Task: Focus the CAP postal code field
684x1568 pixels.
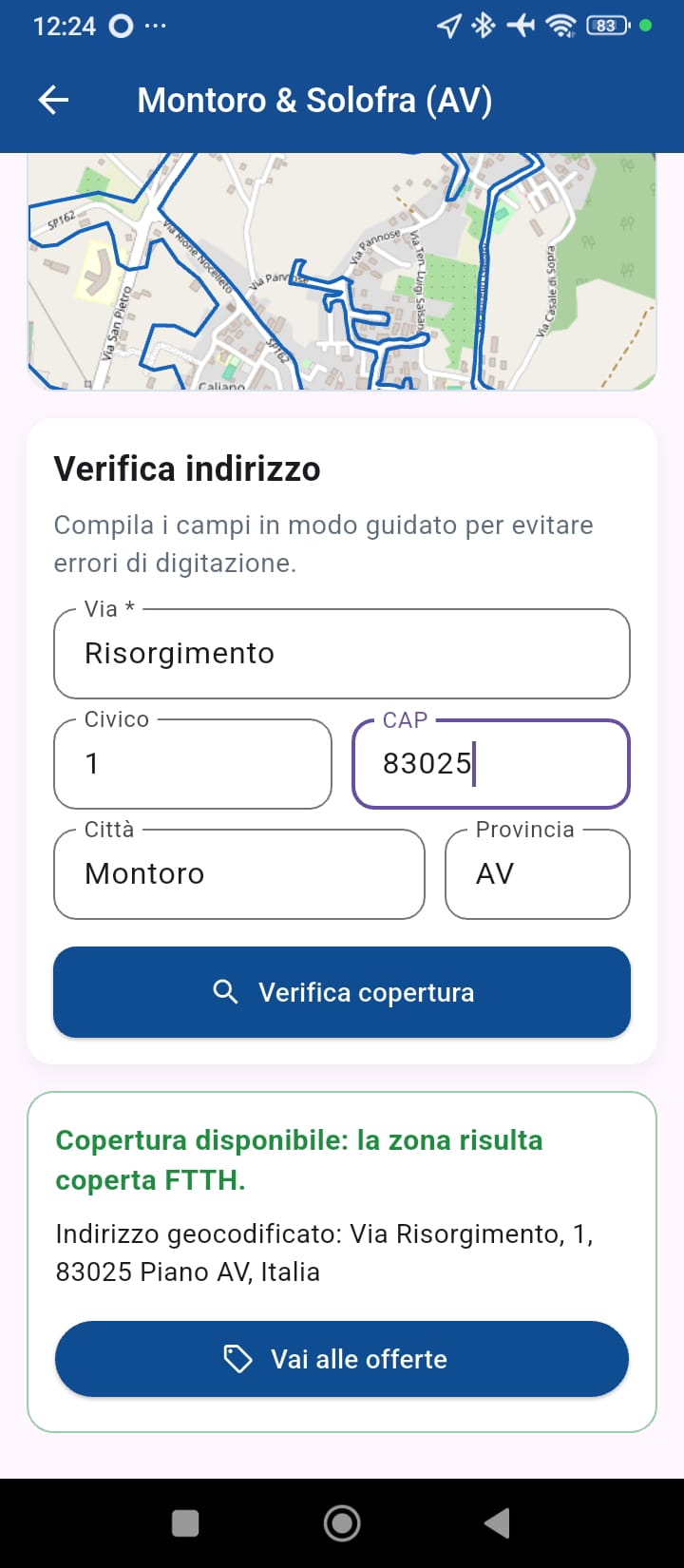Action: [490, 764]
